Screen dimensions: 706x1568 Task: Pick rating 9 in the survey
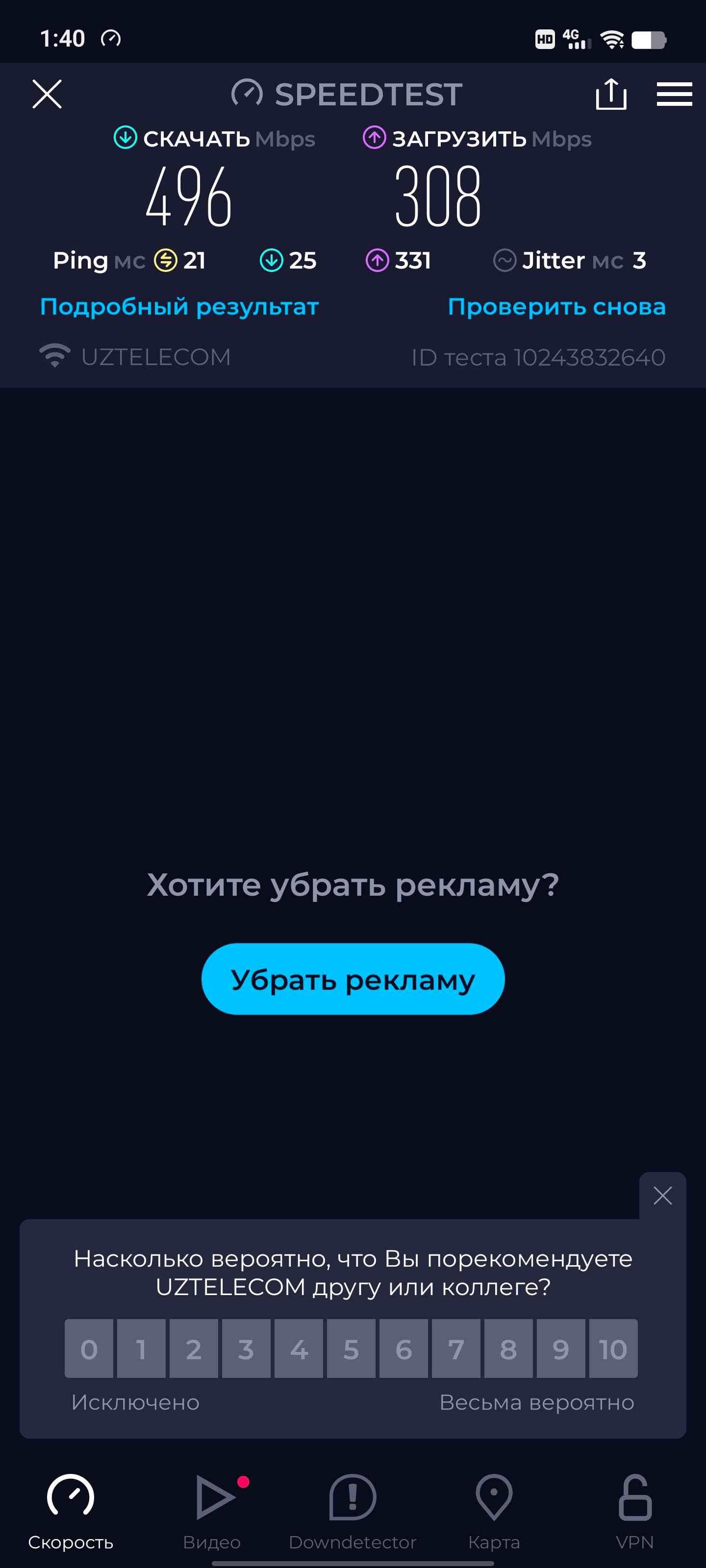(x=560, y=1348)
